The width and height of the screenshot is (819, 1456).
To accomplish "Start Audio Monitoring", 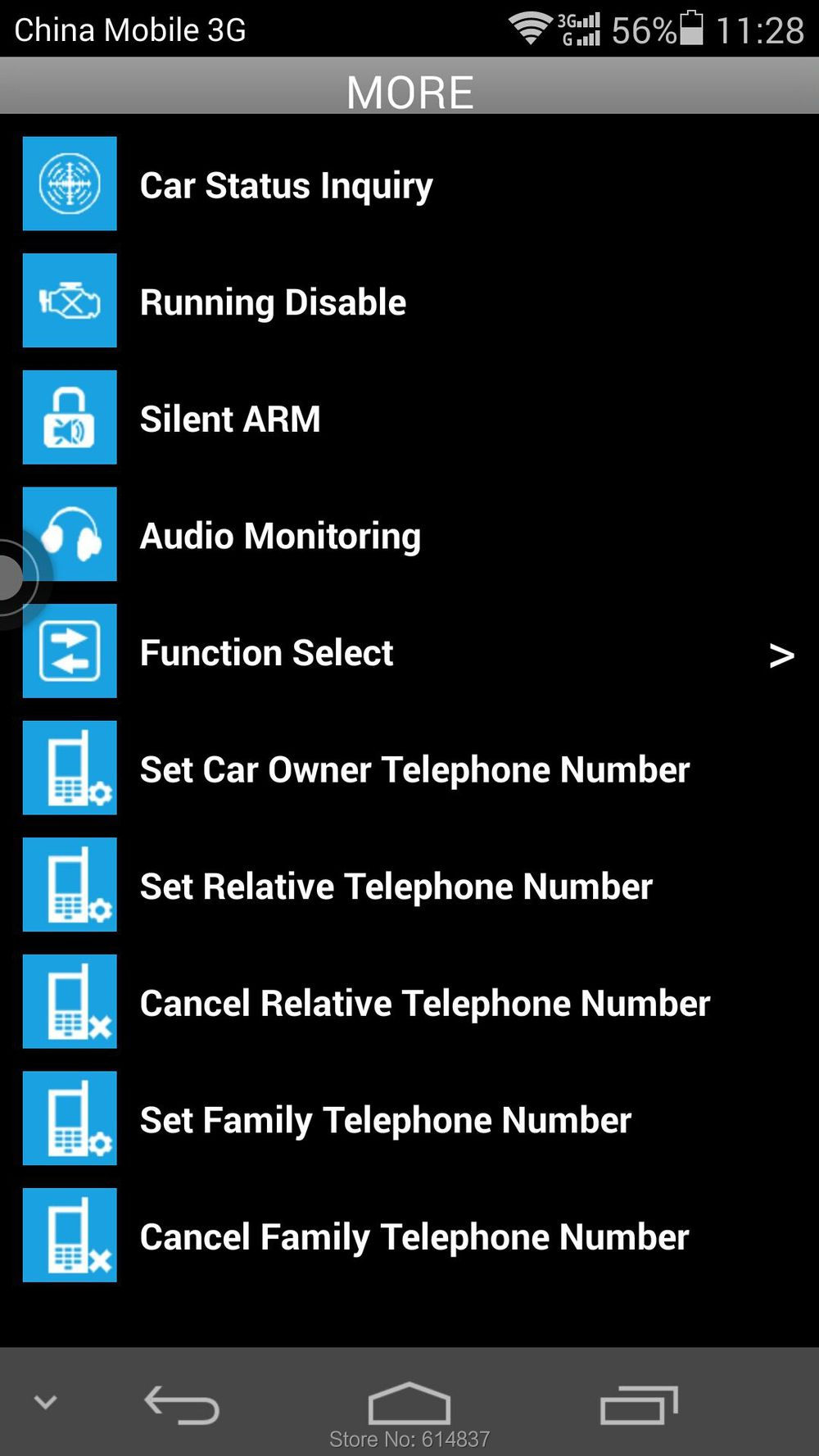I will 280,536.
